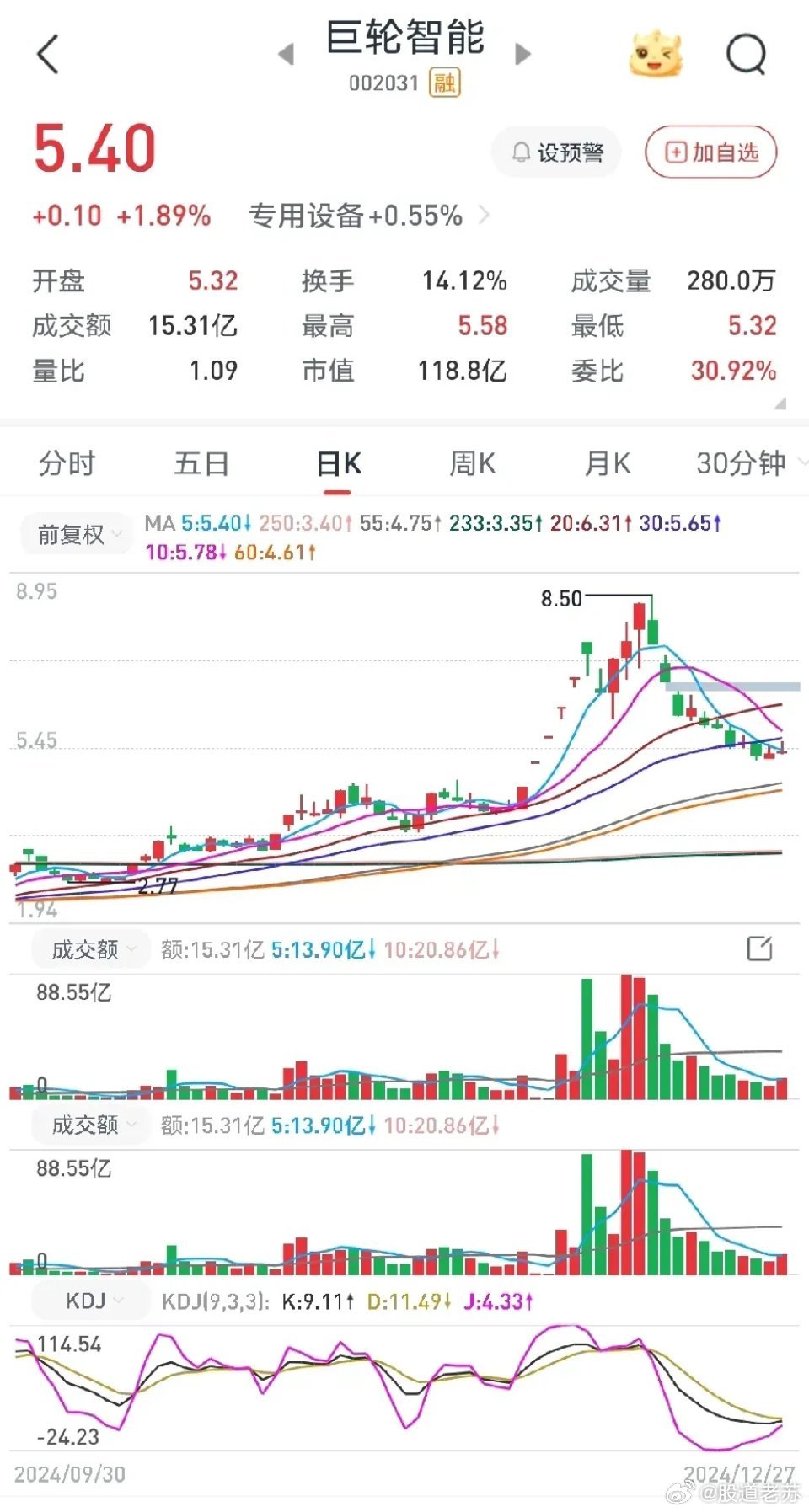
Task: Open the first 成交额 indicator dropdown
Action: [90, 949]
